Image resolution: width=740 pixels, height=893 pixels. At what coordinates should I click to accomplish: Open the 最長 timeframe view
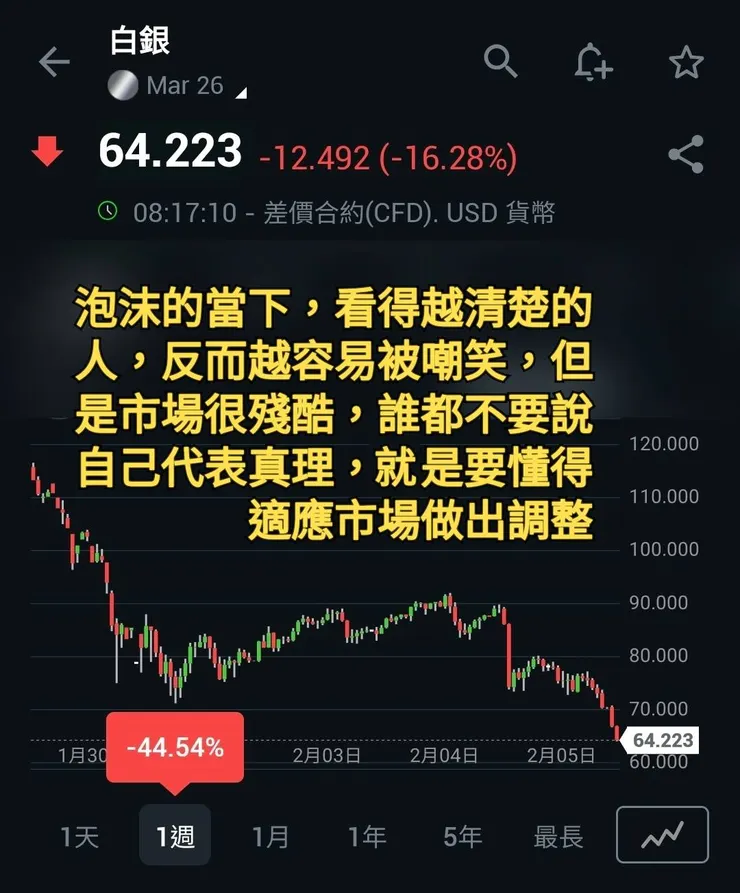558,834
